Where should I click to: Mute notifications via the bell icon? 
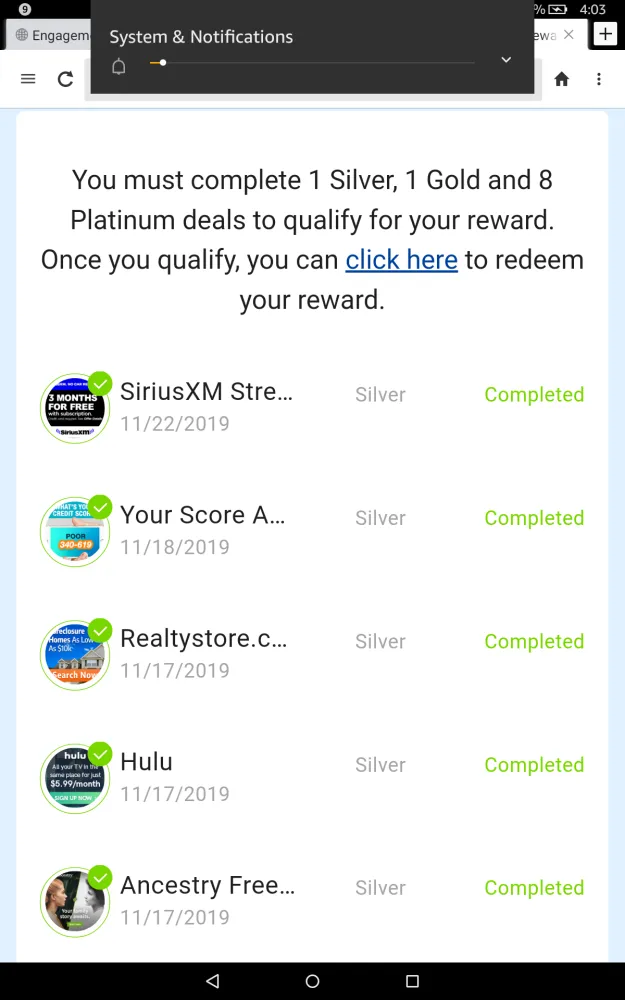point(119,66)
